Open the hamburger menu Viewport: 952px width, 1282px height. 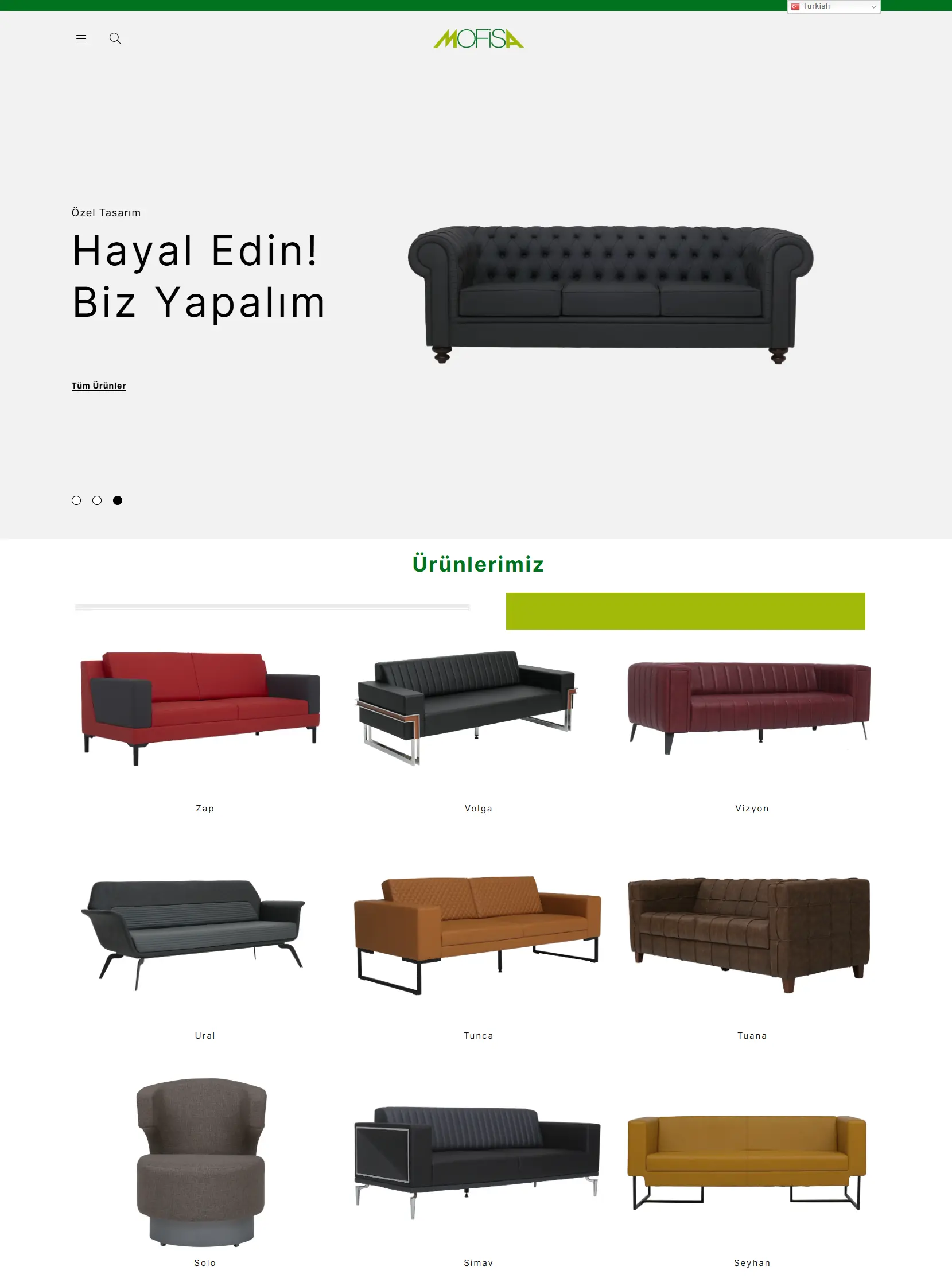pos(81,38)
